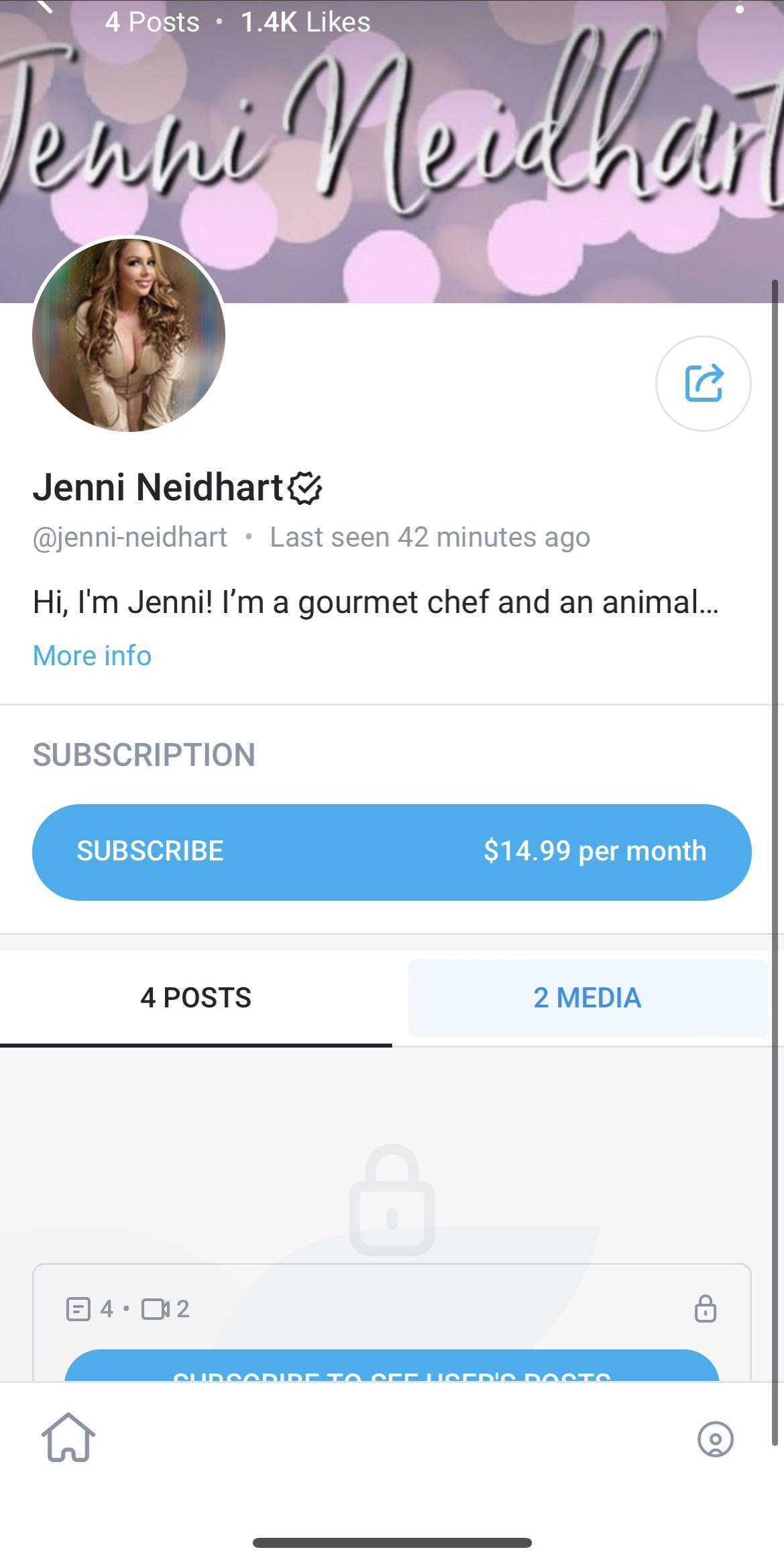Screen dimensions: 784x1564
Task: Click the 1.4K Likes counter
Action: pos(305,22)
